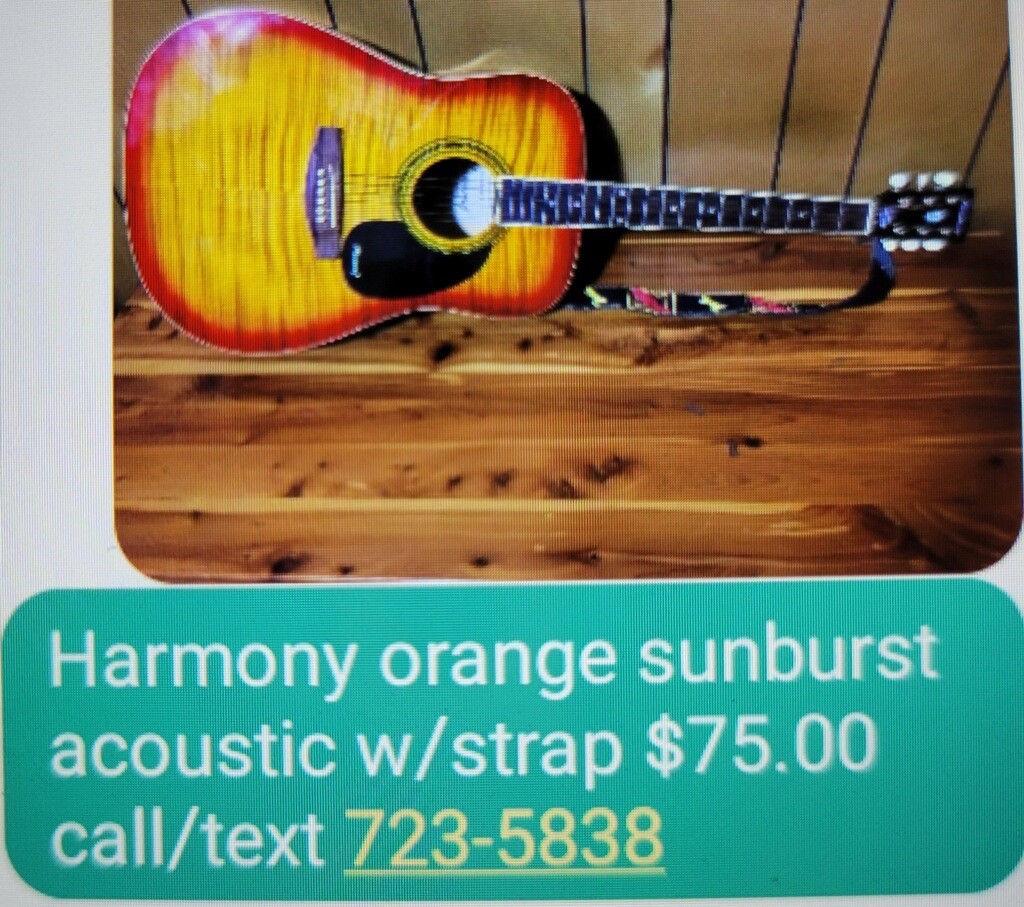Open the guitar photo attachment
This screenshot has width=1024, height=907.
[x=568, y=290]
